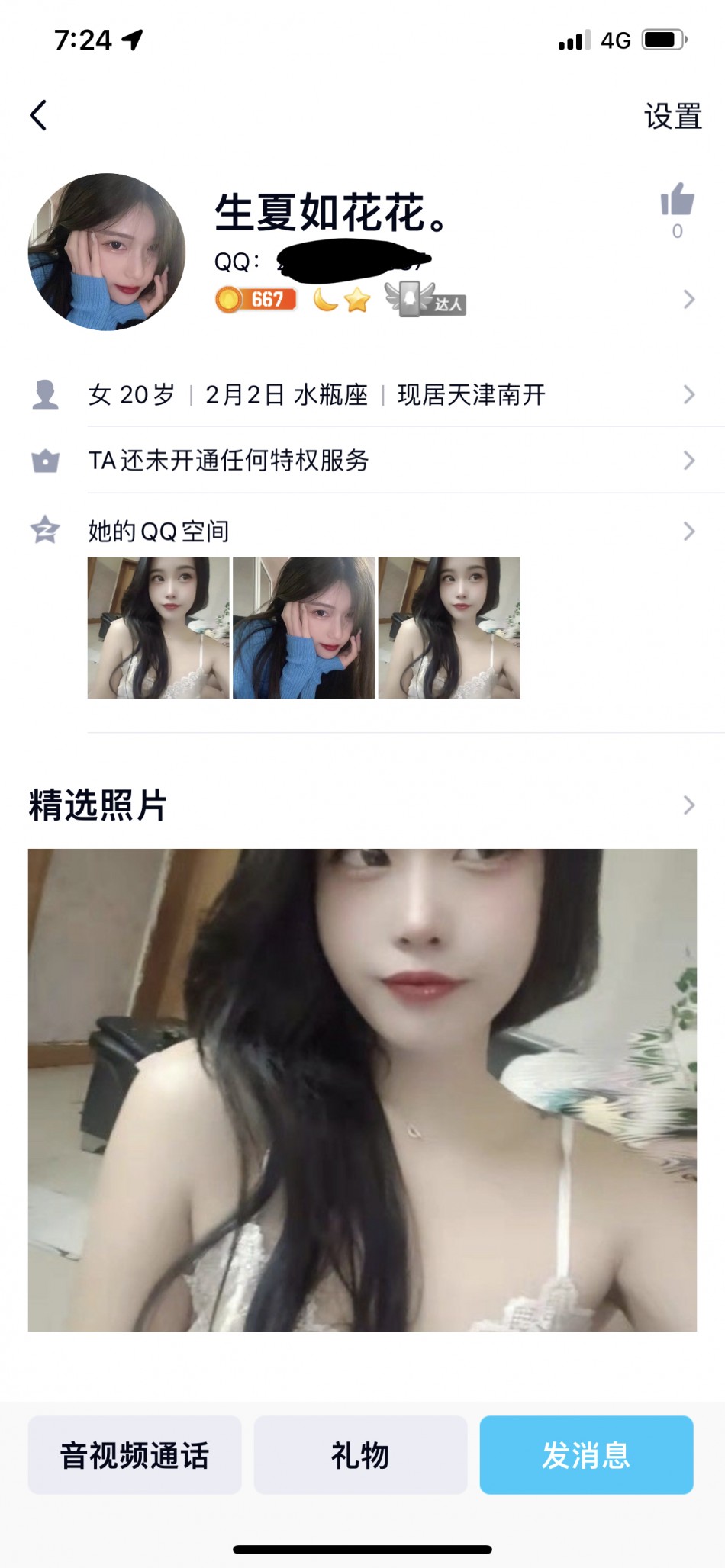This screenshot has width=725, height=1568.
Task: View the large featured photo
Action: tap(362, 1090)
